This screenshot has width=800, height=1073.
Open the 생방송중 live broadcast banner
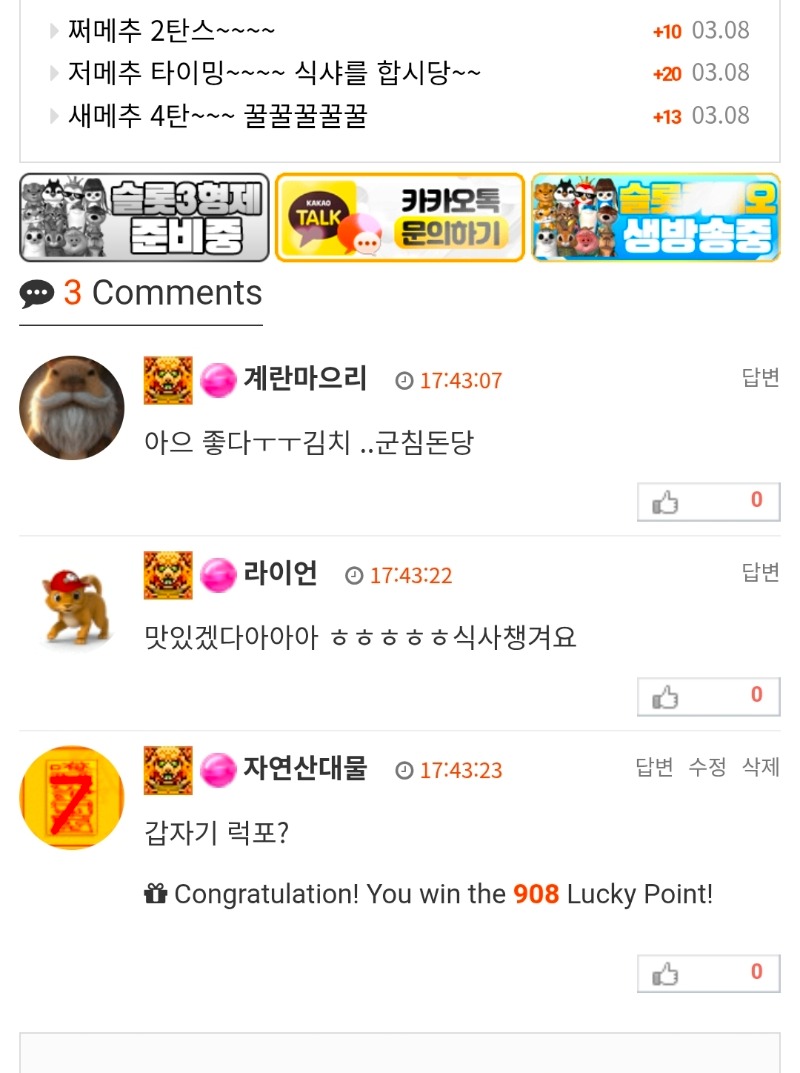click(x=655, y=217)
